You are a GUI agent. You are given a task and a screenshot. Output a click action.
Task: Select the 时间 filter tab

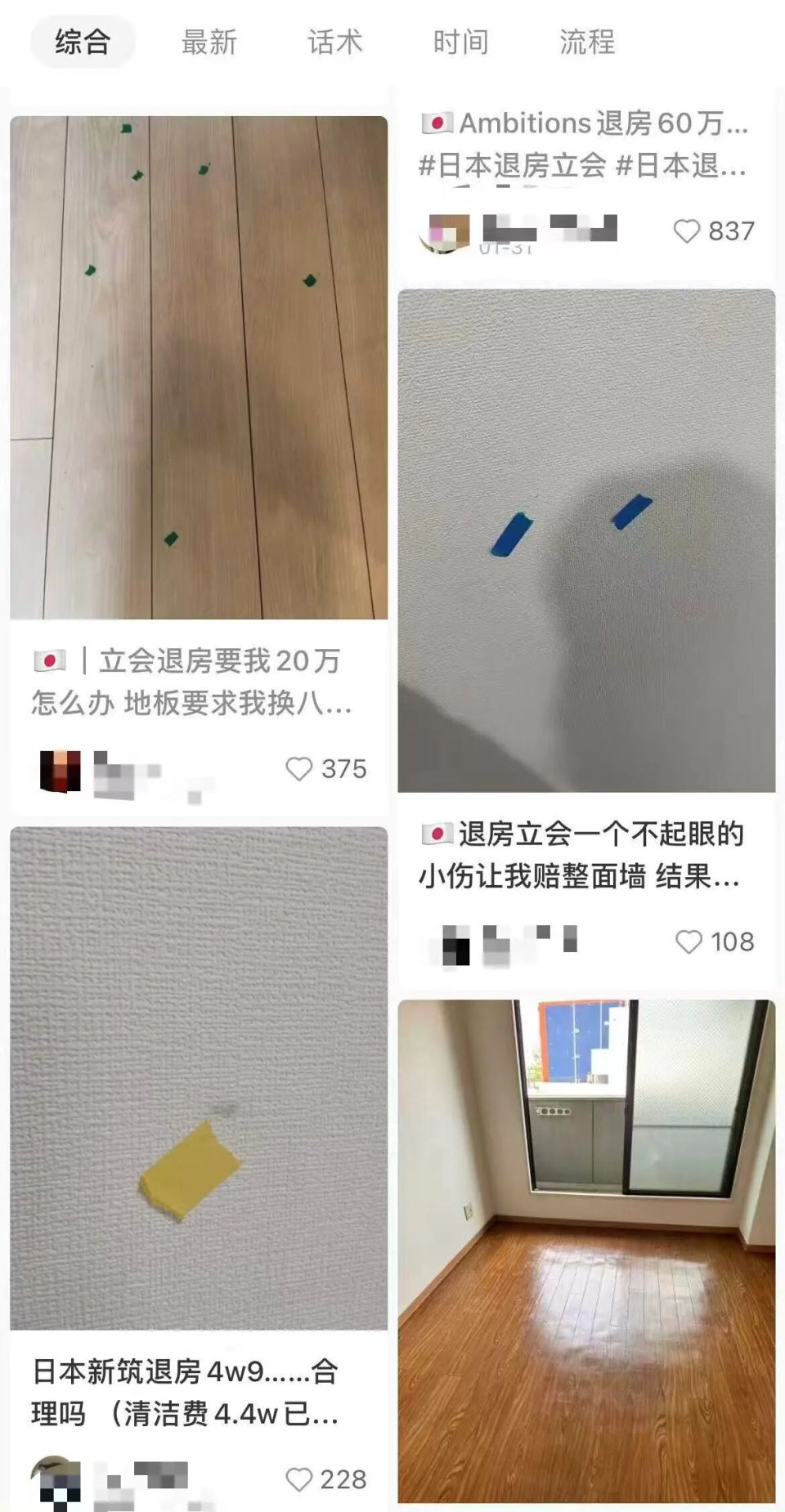[460, 42]
